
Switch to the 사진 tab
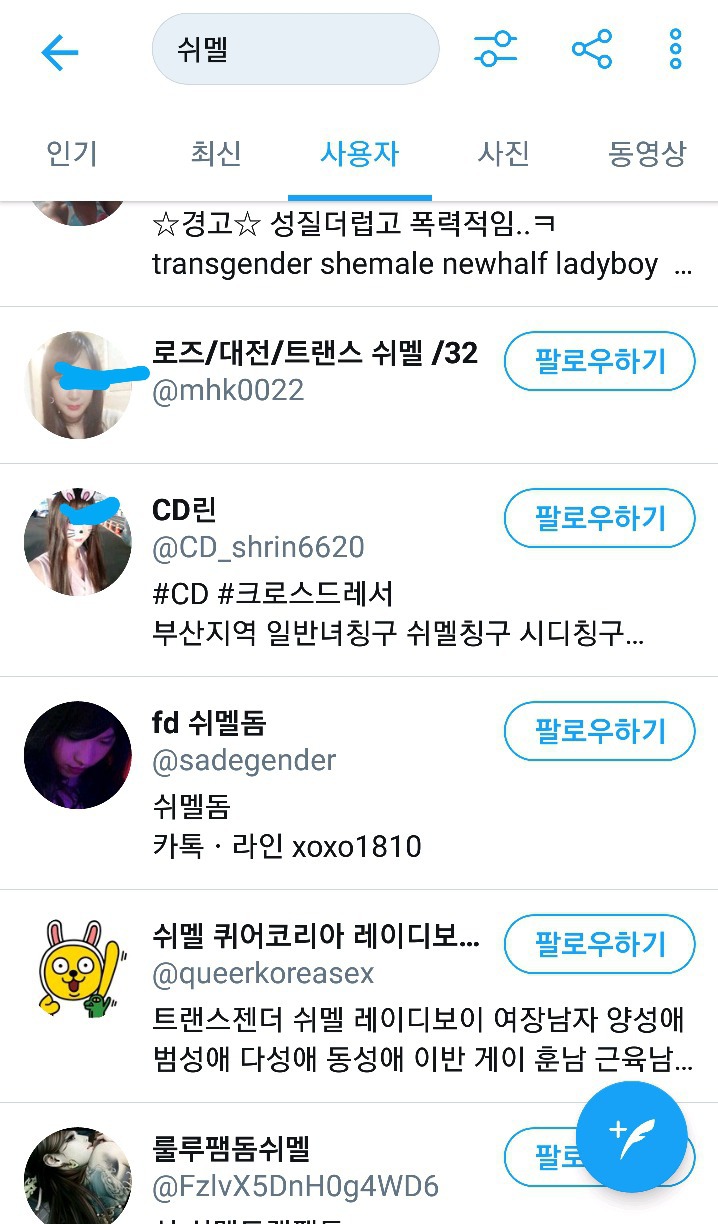click(503, 154)
